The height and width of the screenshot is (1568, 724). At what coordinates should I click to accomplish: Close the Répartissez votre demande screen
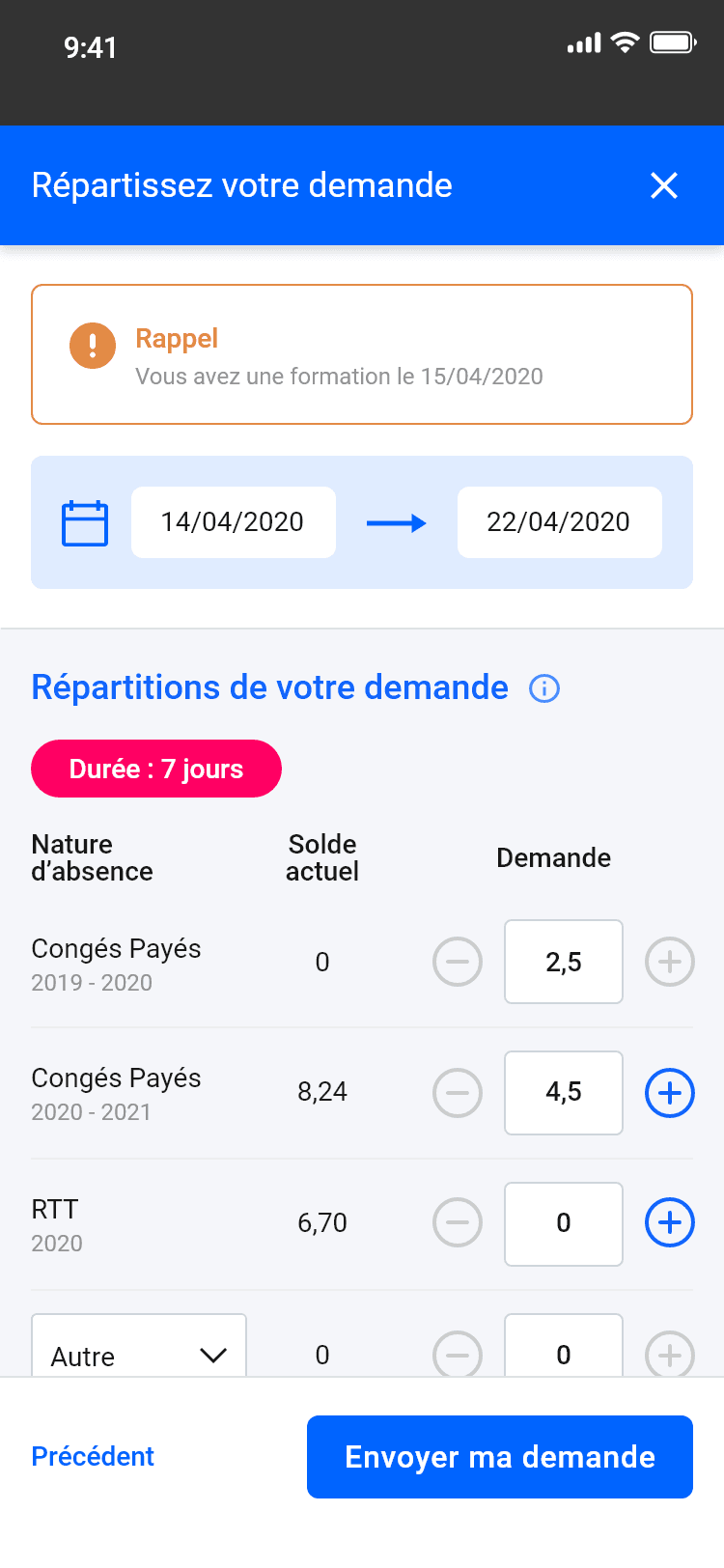[x=664, y=185]
